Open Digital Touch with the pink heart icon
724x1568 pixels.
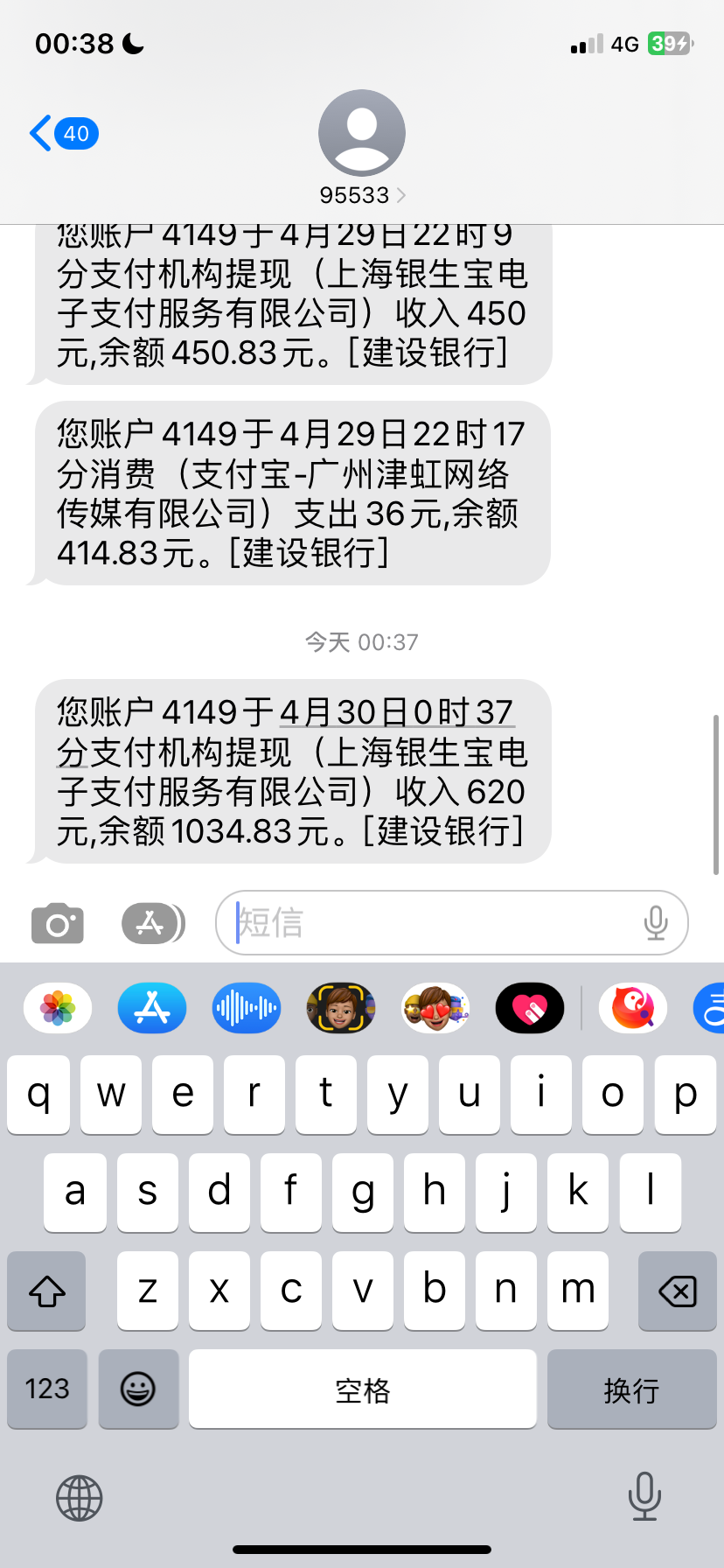[x=529, y=1008]
